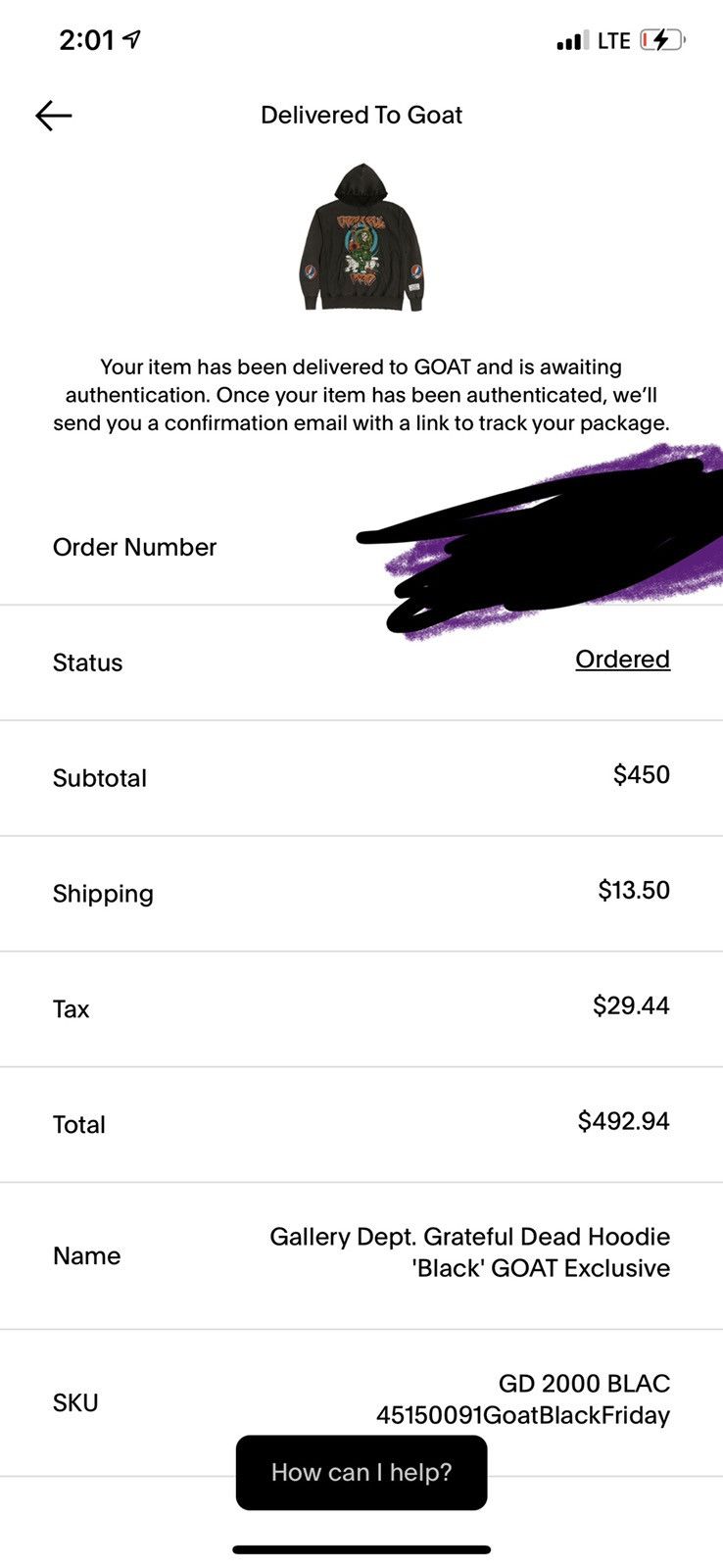The height and width of the screenshot is (1568, 723).
Task: Open the underlined Ordered status link
Action: pyautogui.click(x=622, y=660)
